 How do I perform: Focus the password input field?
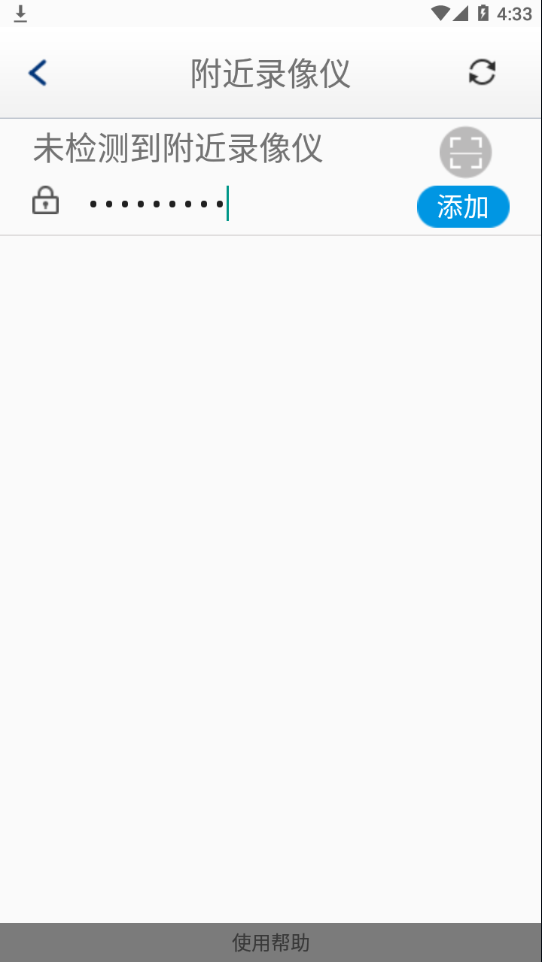pyautogui.click(x=246, y=203)
